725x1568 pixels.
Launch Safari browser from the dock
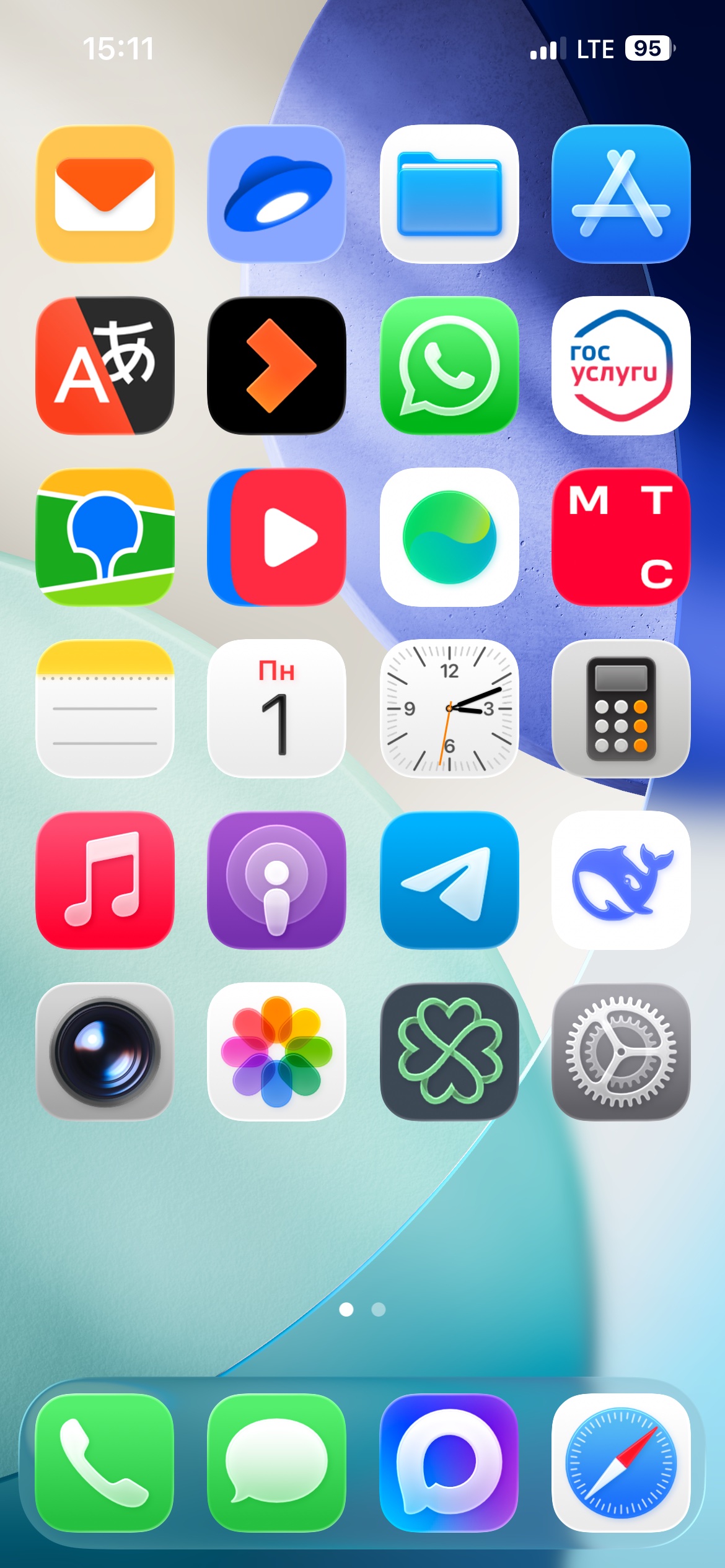tap(621, 1463)
